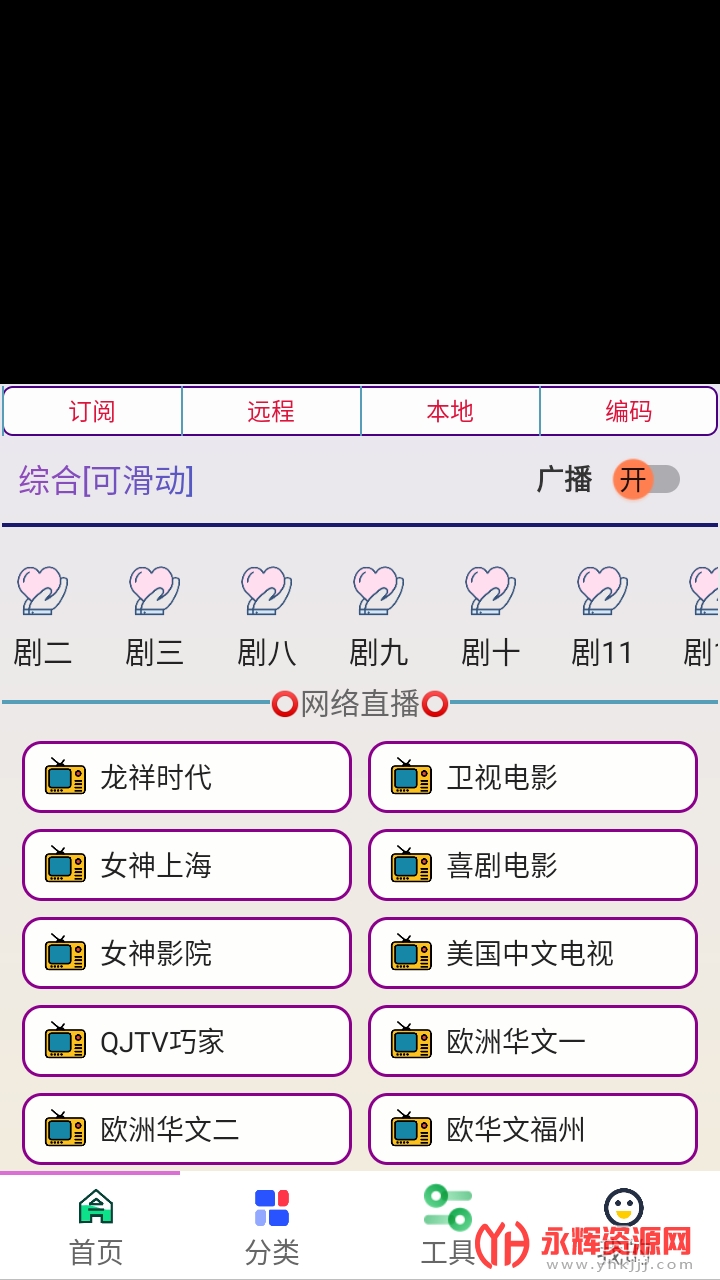Switch to the 分类 tab
Screen dimensions: 720x1280
[x=272, y=1227]
